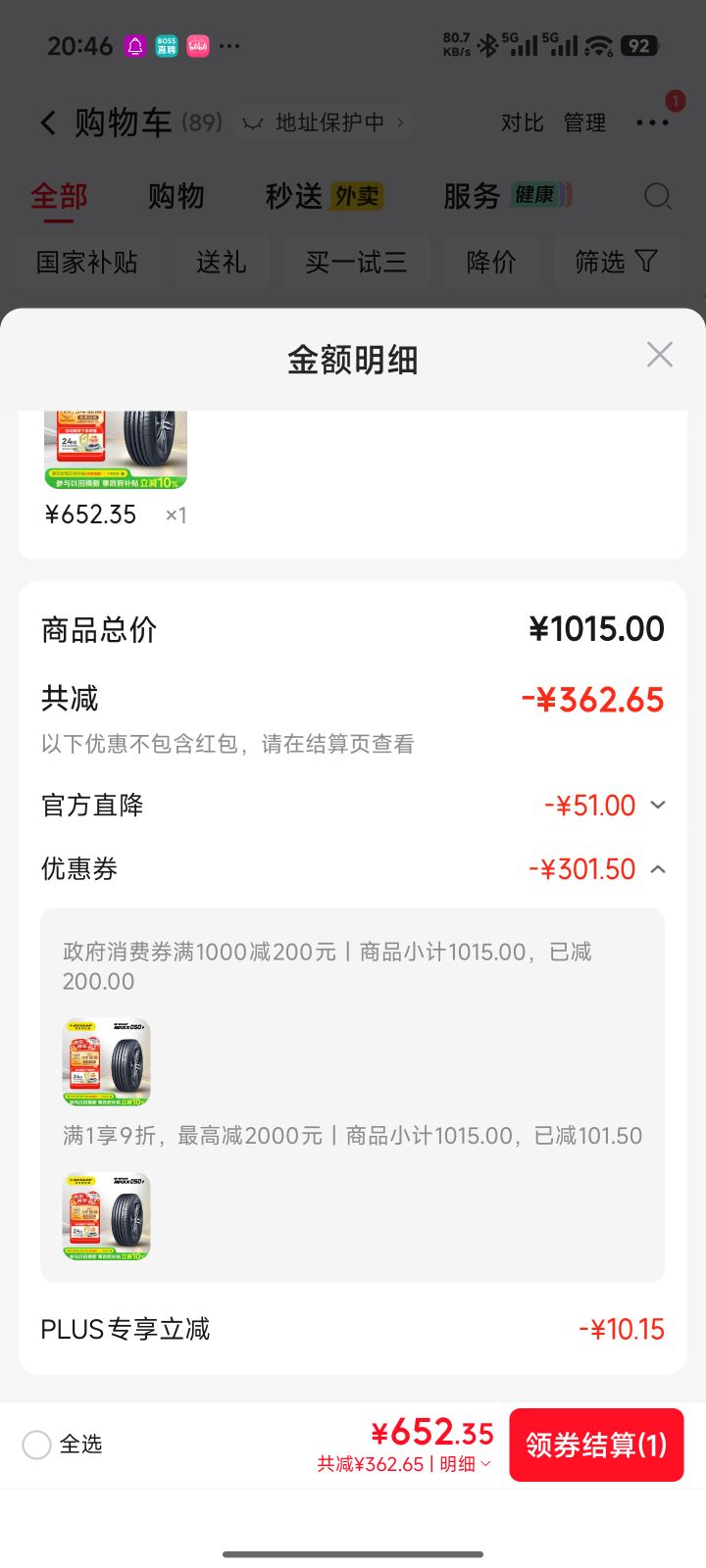Open tire thumbnail under 政府消费券 coupon
The width and height of the screenshot is (706, 1568).
click(107, 1062)
